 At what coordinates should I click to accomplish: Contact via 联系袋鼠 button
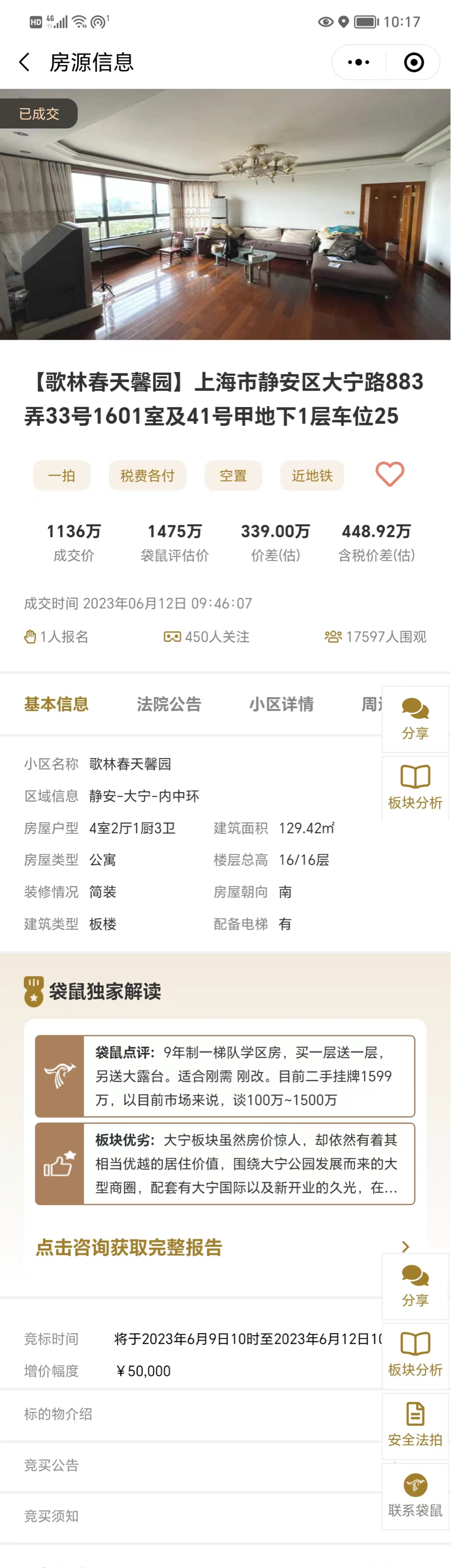click(x=415, y=1495)
